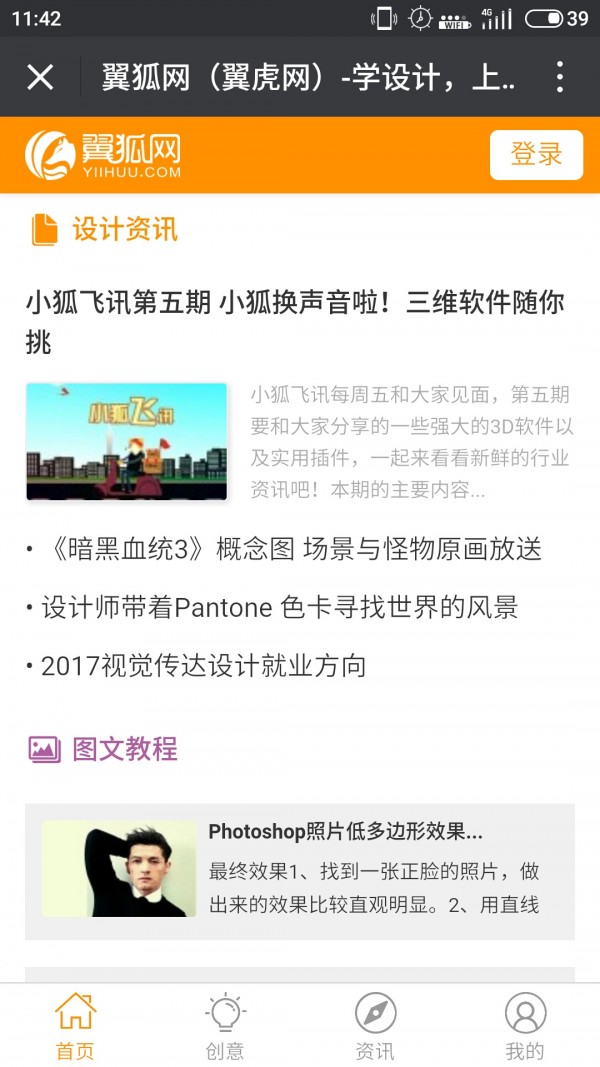Go to the 创意 tab
Viewport: 600px width, 1067px height.
tap(225, 1025)
